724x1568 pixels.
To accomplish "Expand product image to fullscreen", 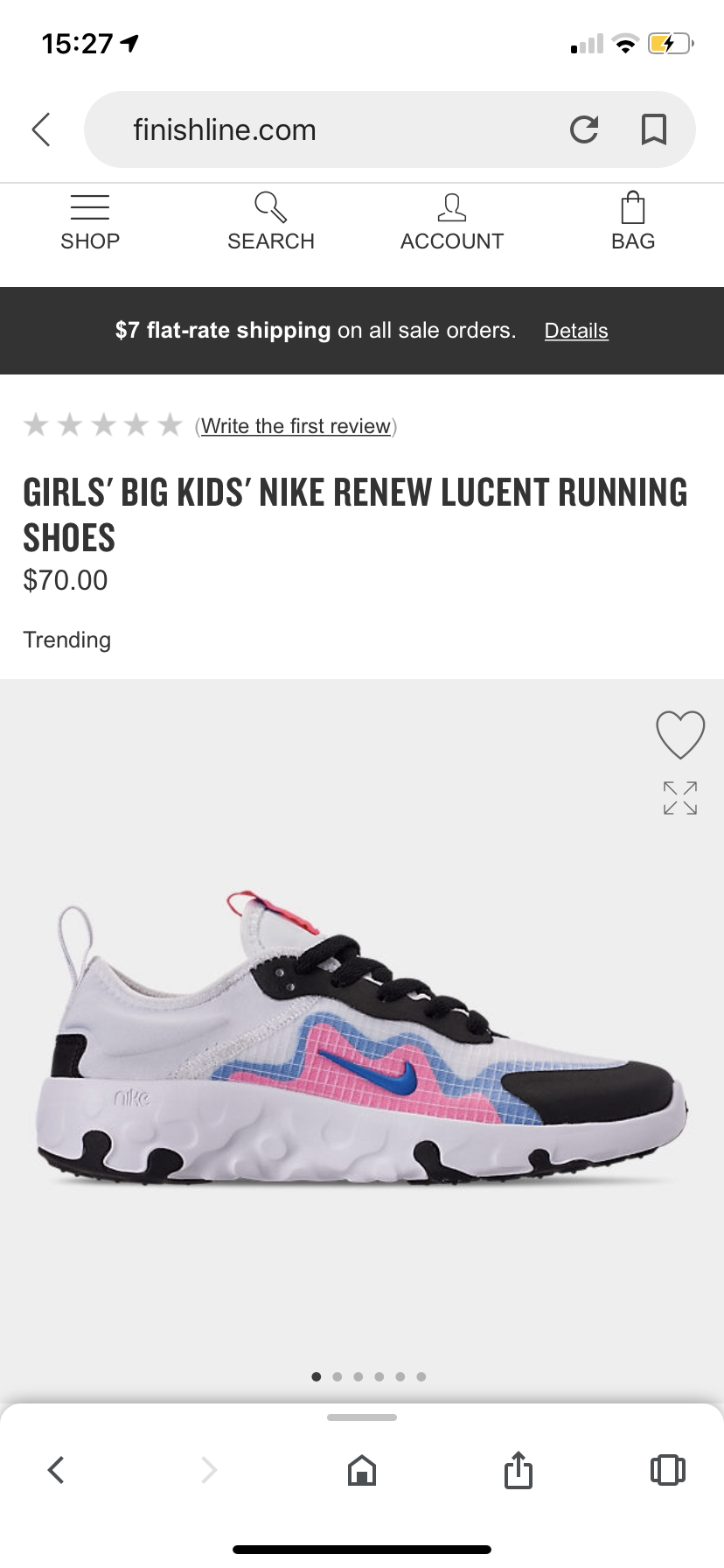I will pyautogui.click(x=680, y=798).
